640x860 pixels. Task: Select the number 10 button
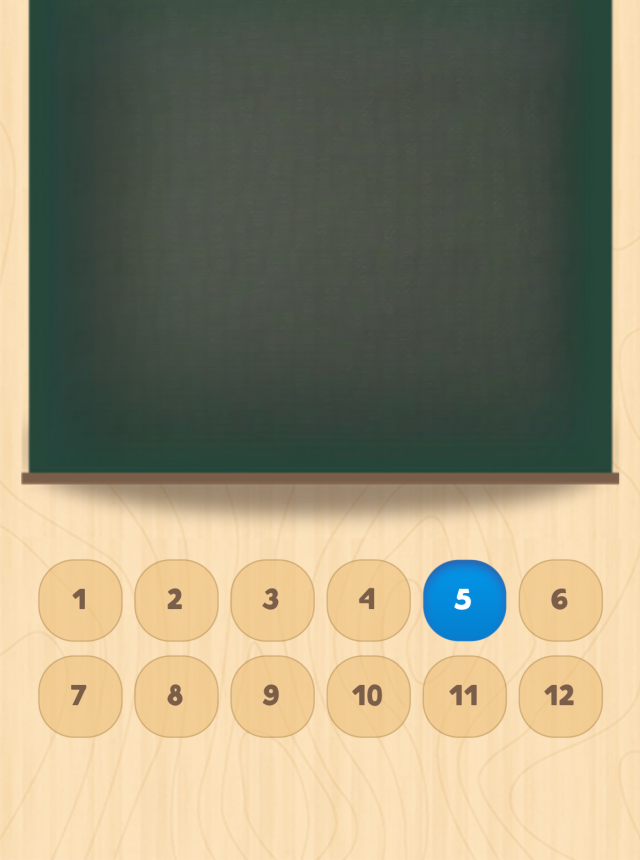(368, 696)
